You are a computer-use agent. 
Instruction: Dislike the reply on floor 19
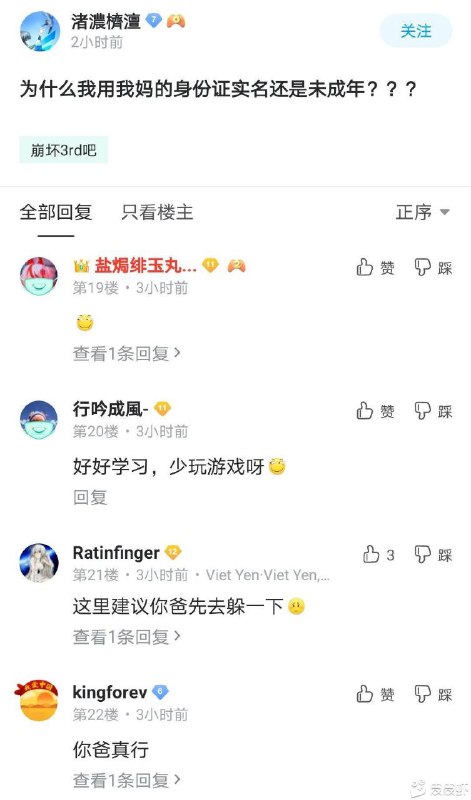(x=433, y=267)
